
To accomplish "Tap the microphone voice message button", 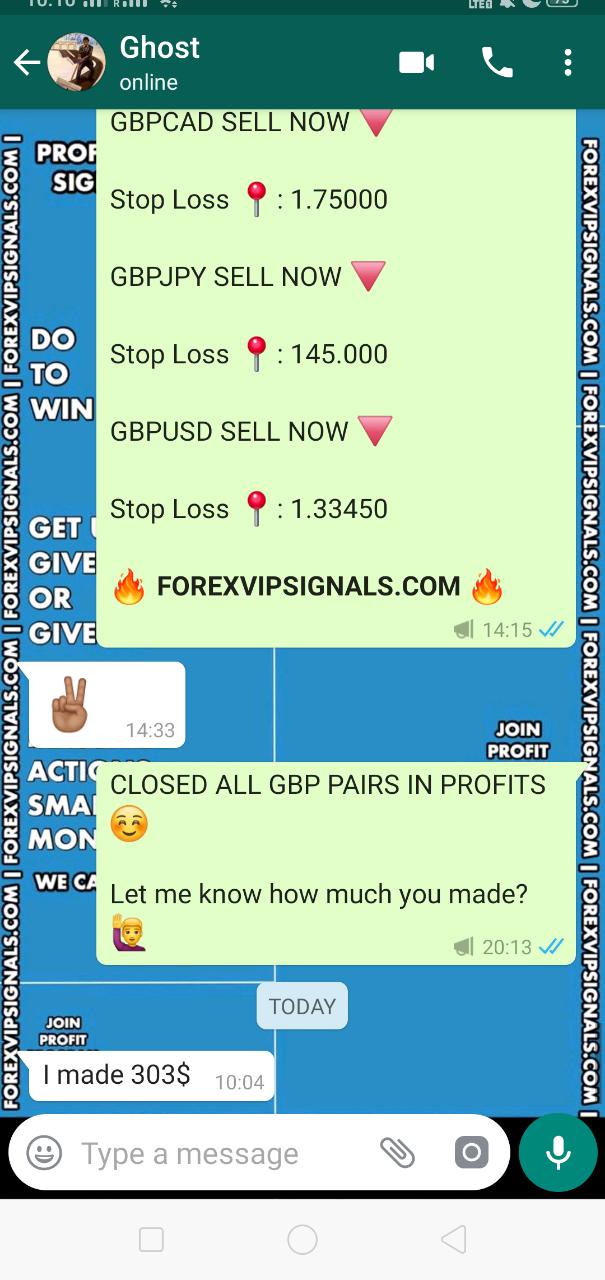I will click(x=557, y=1153).
